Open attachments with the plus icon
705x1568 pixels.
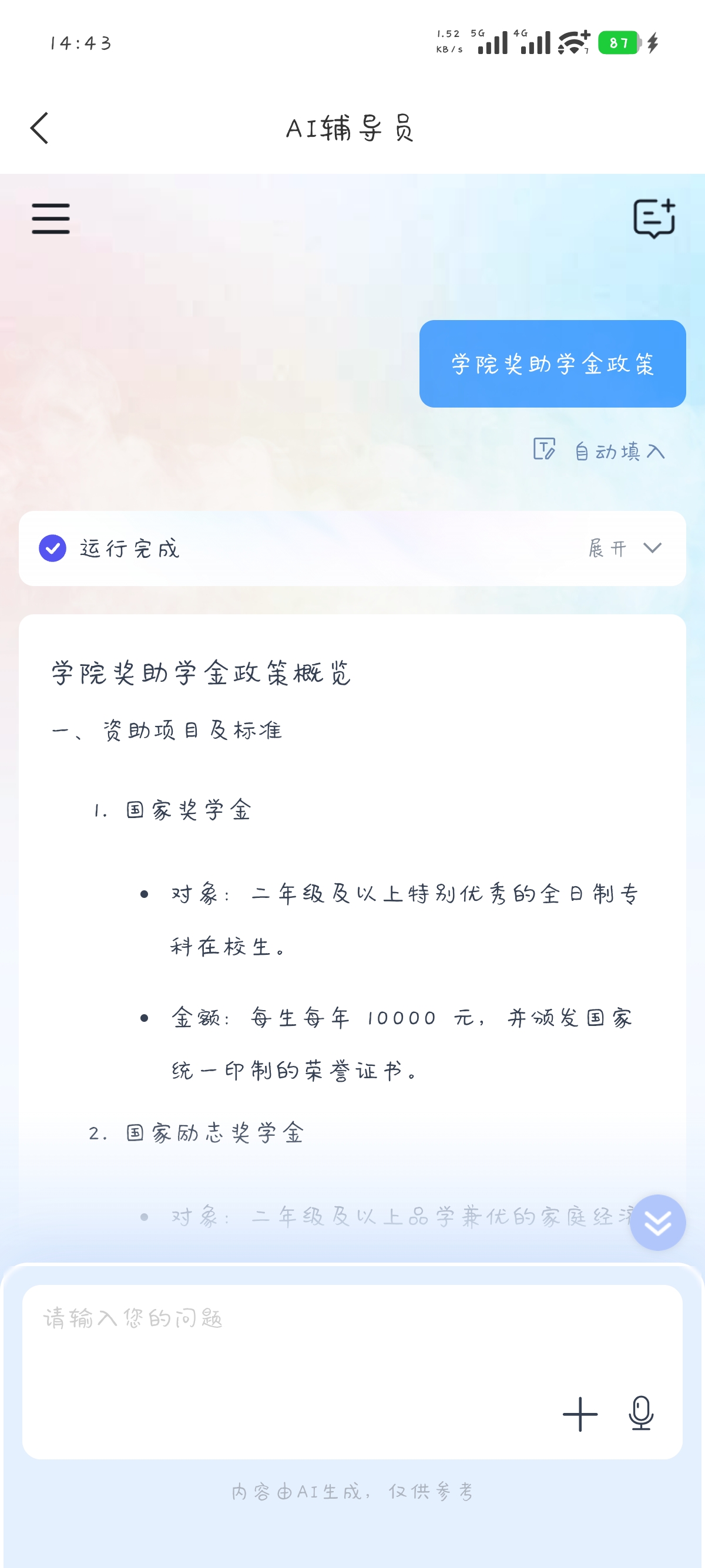[x=580, y=1415]
